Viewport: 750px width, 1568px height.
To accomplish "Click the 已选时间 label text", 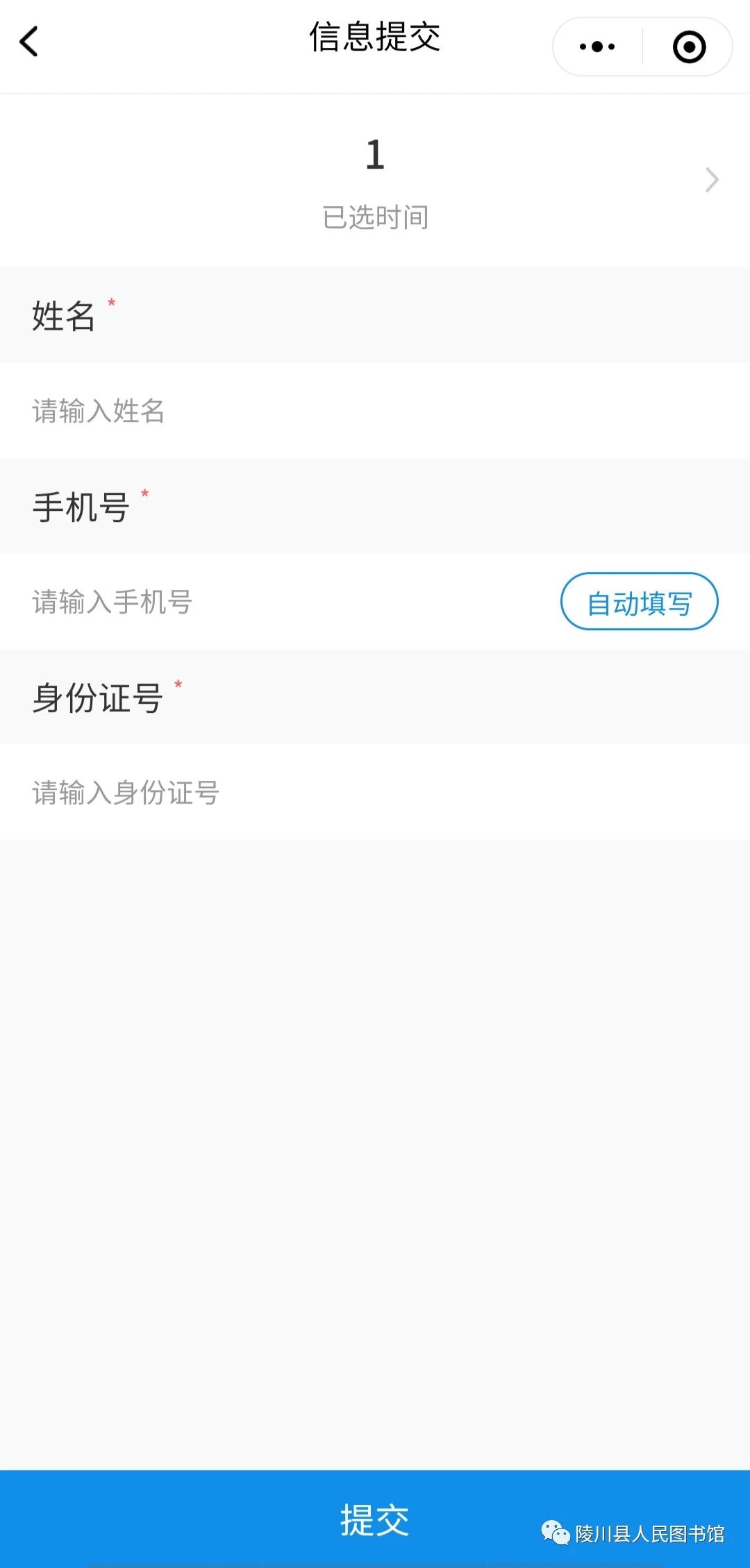I will 375,216.
